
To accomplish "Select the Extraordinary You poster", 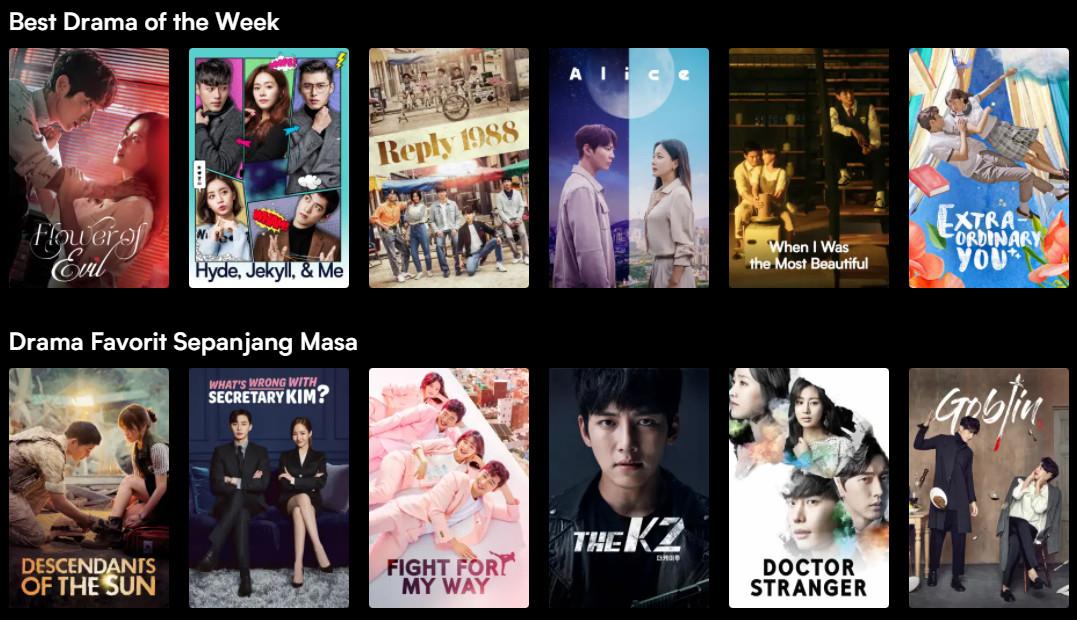I will tap(989, 168).
